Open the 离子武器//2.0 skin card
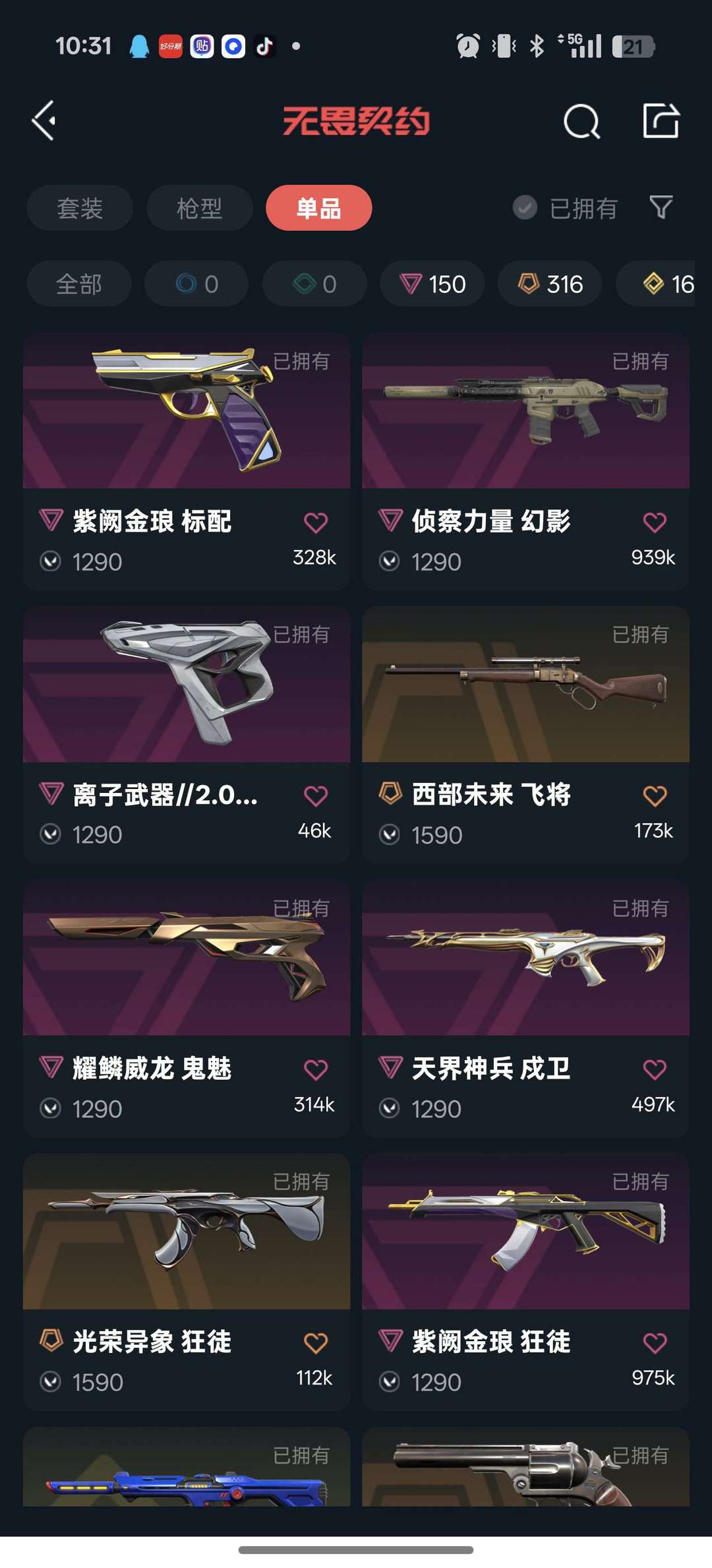This screenshot has height=1568, width=712. tap(187, 735)
